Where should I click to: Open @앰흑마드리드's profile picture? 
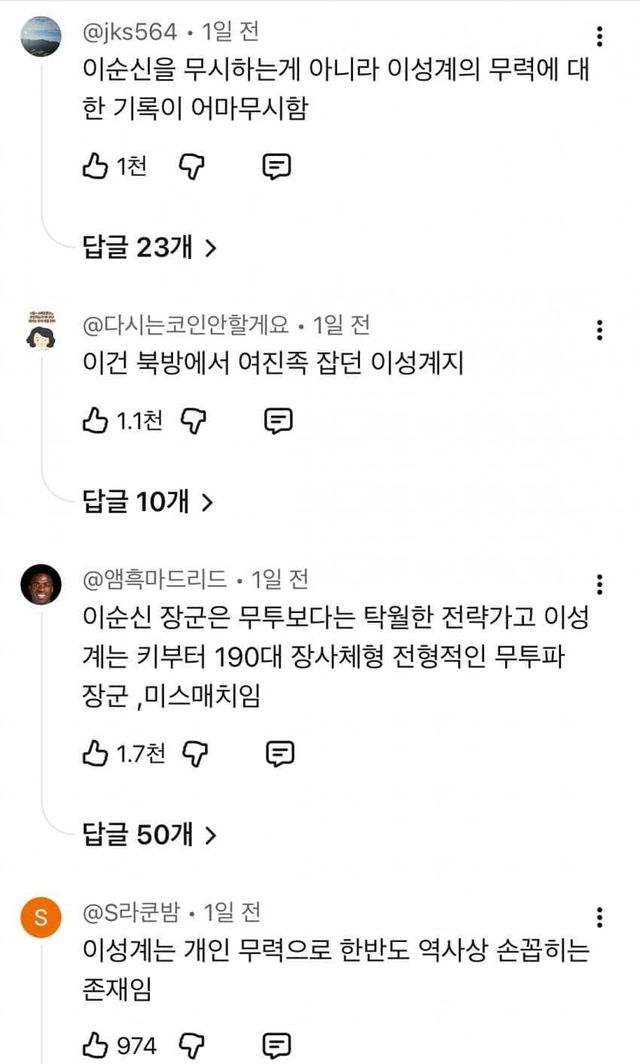[x=41, y=584]
